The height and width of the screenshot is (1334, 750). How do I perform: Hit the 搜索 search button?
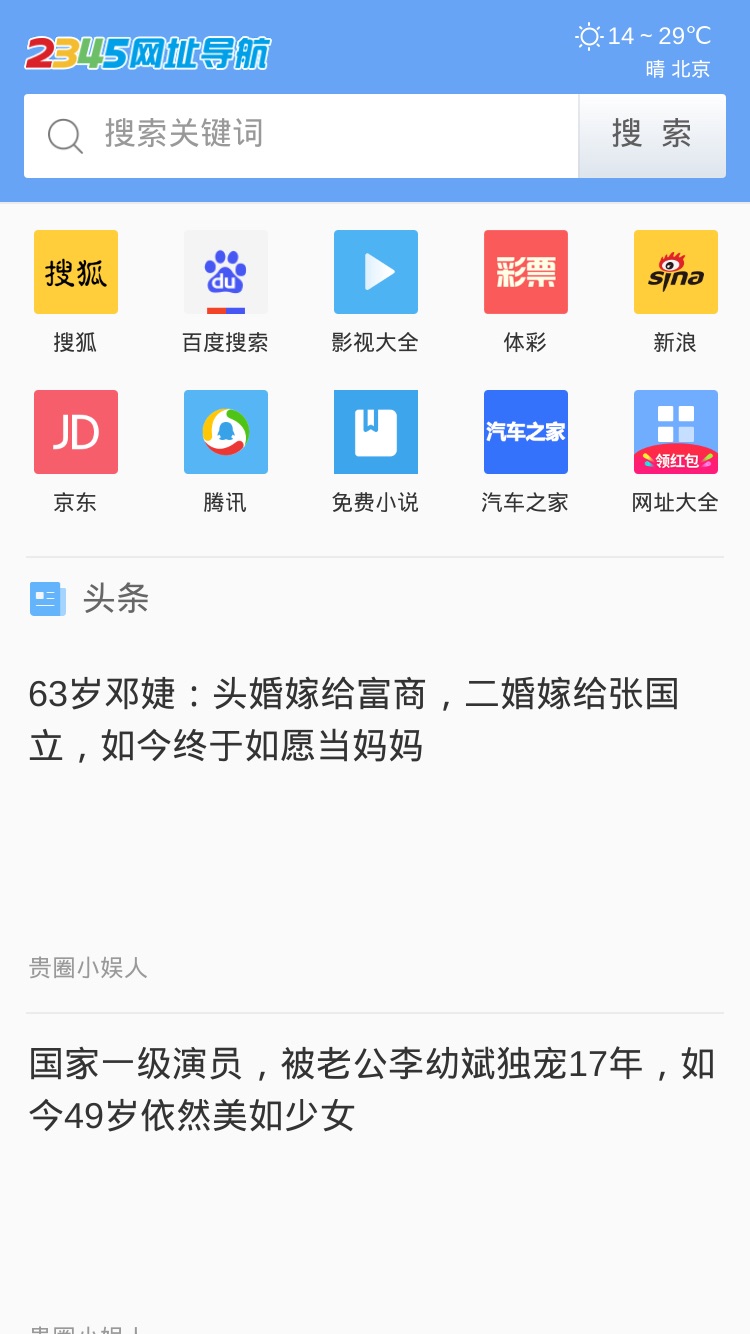(x=652, y=136)
